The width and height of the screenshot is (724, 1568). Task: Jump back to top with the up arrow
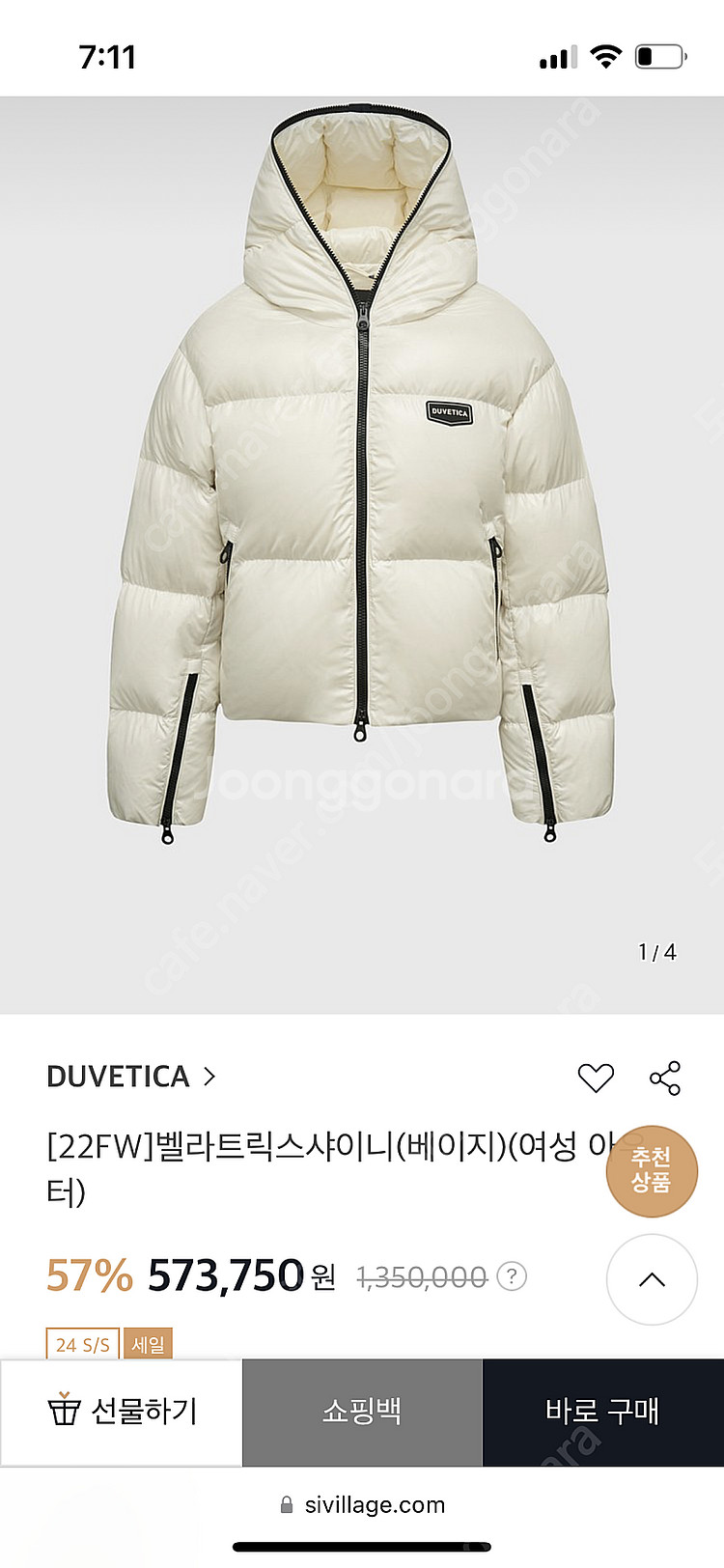coord(652,1279)
